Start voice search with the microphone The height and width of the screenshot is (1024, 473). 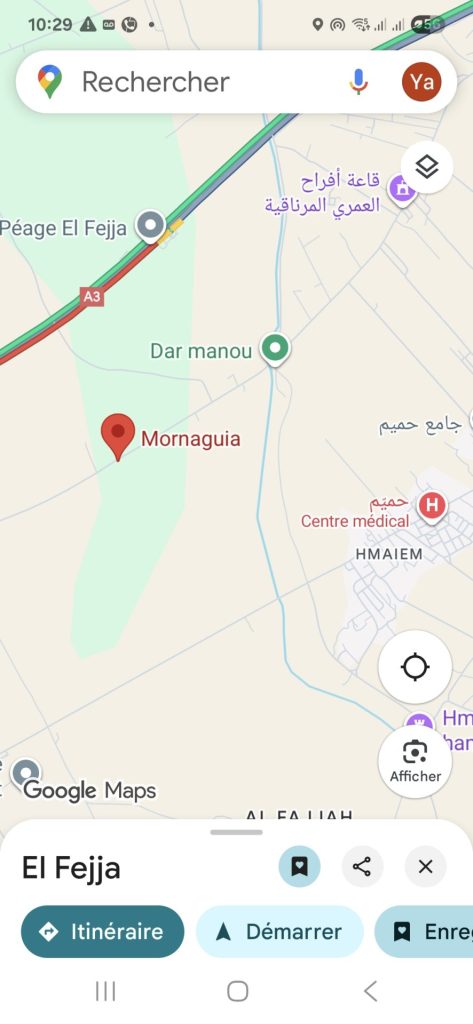[x=358, y=82]
